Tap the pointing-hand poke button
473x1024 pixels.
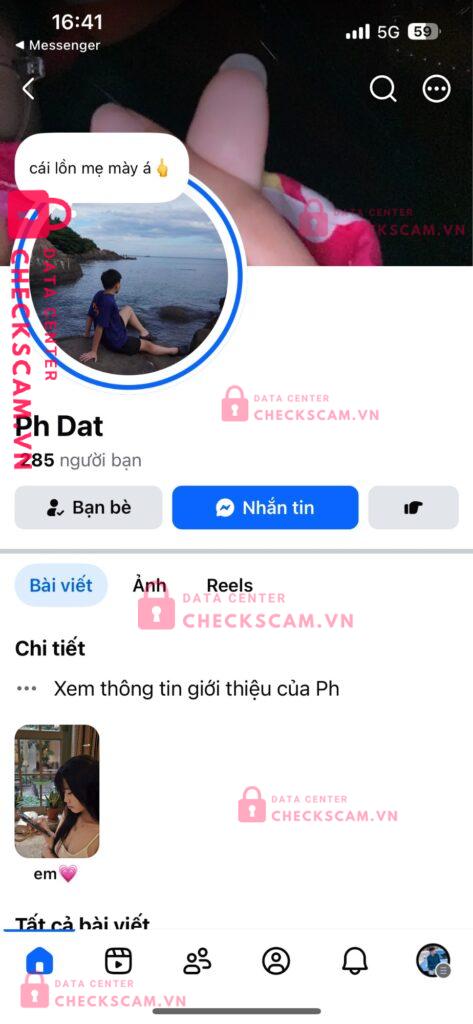414,507
